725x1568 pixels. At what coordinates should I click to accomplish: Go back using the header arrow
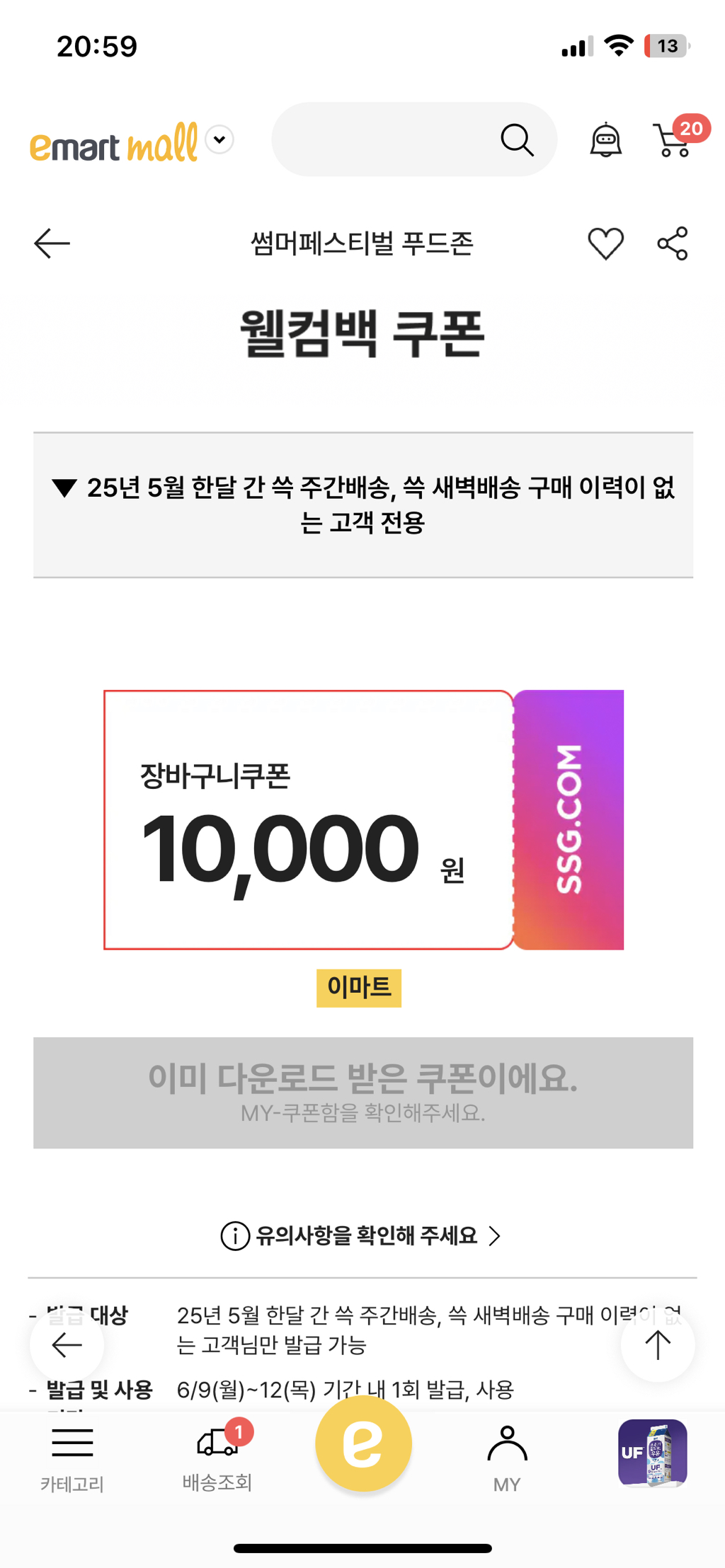point(52,243)
